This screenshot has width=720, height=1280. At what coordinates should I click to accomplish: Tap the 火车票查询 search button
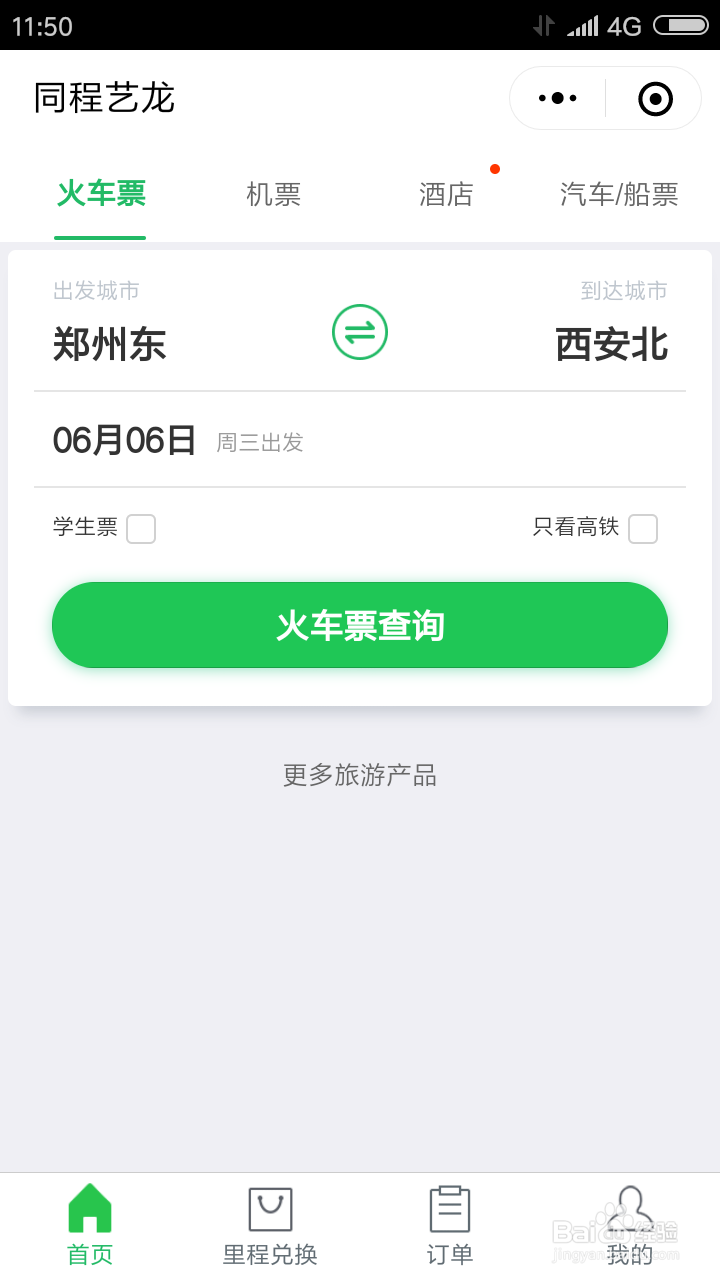(360, 624)
